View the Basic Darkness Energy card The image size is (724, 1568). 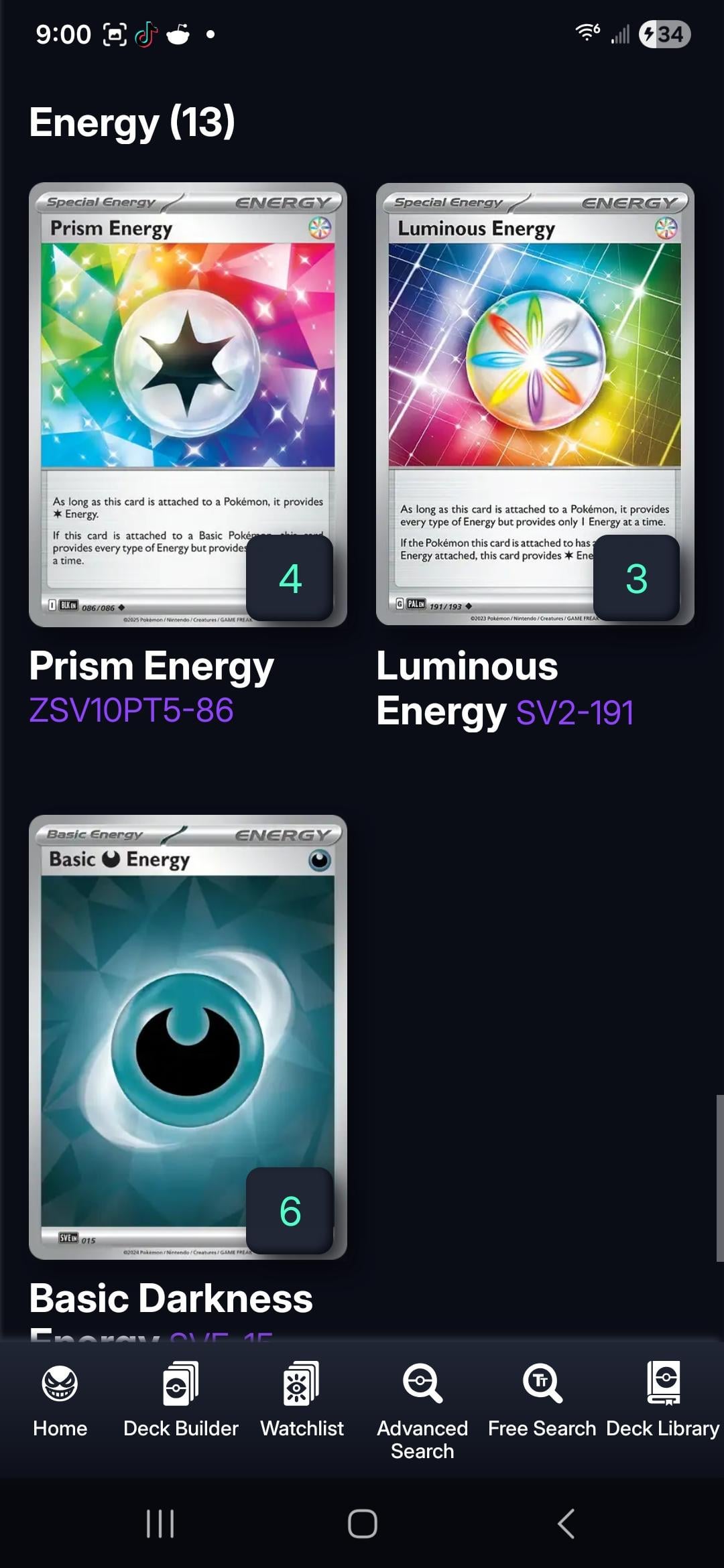click(x=188, y=1037)
